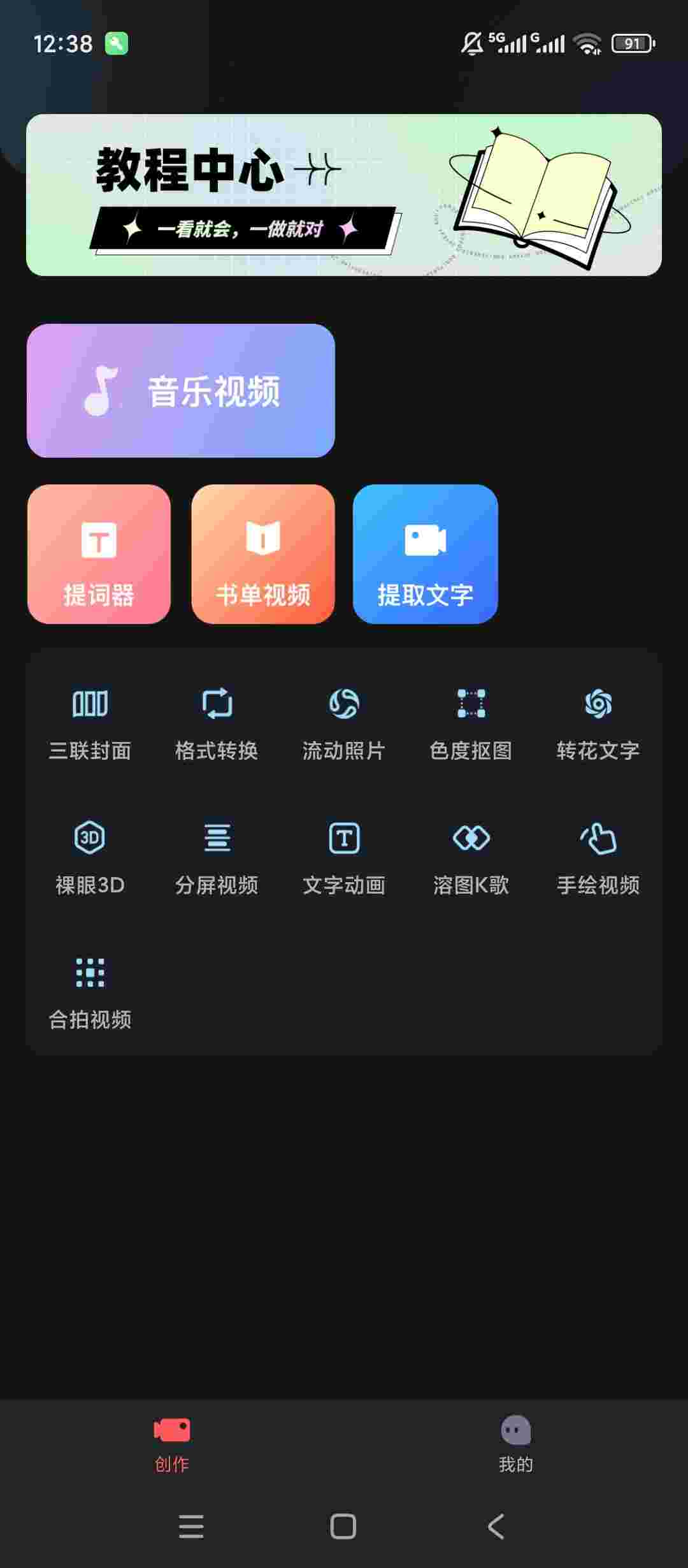Open the 溶图K歌 tool

(471, 858)
